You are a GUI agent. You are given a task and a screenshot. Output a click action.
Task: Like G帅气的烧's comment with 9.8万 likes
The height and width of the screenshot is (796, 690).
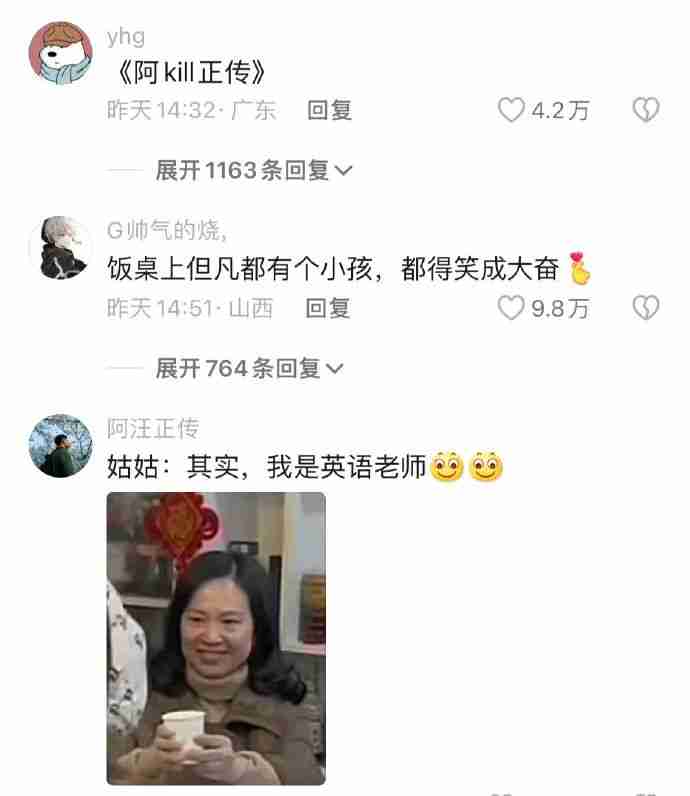pyautogui.click(x=511, y=308)
